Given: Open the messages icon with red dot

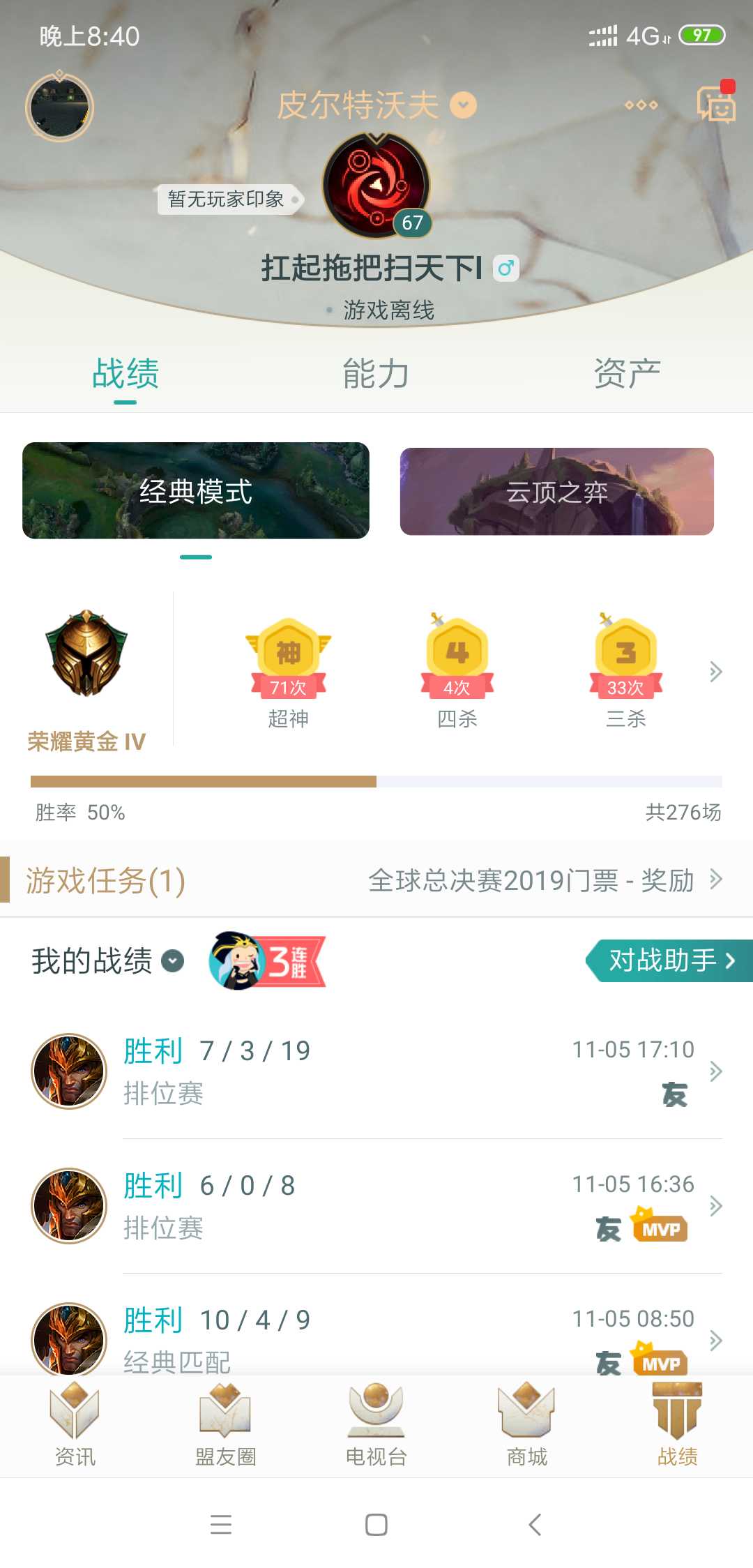Looking at the screenshot, I should (716, 105).
